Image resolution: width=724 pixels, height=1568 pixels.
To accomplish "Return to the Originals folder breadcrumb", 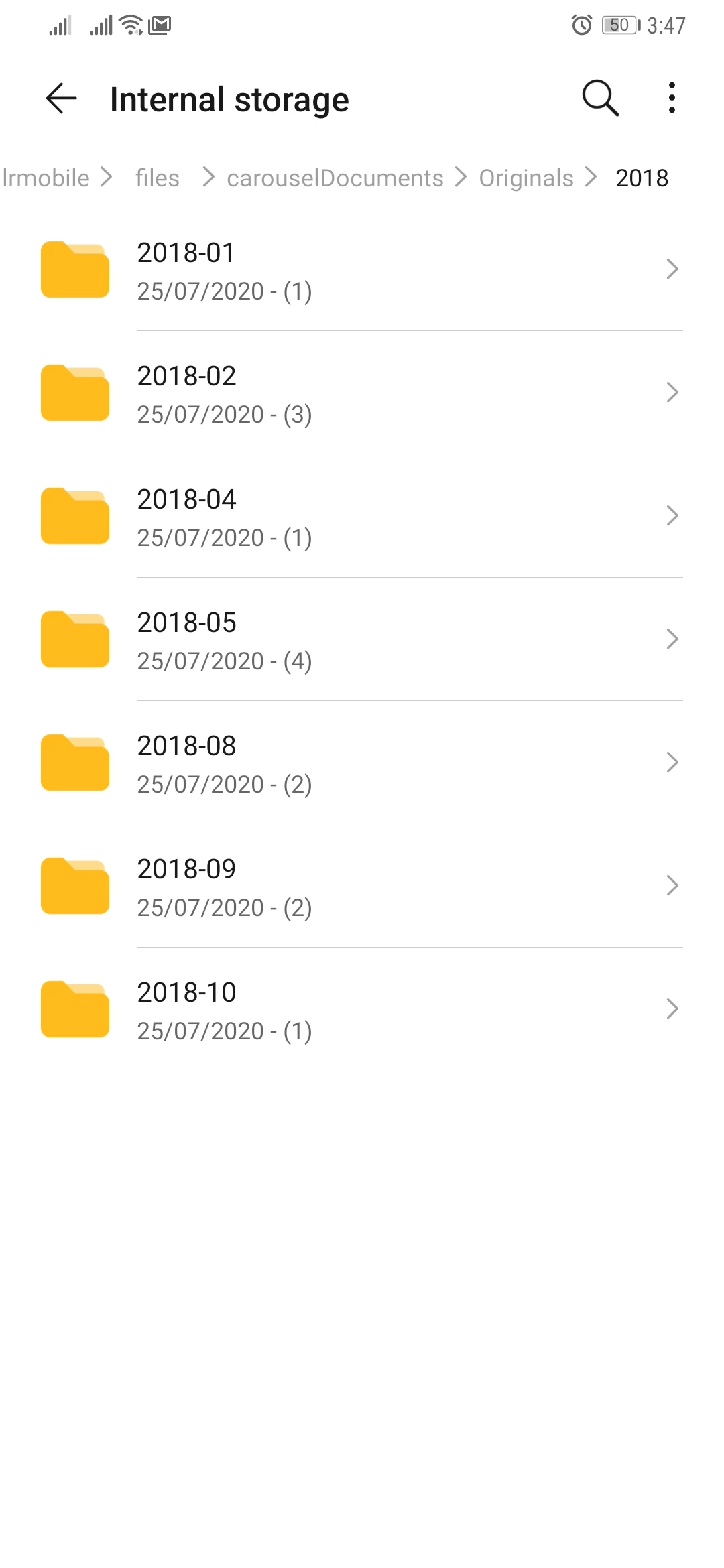I will pyautogui.click(x=526, y=178).
